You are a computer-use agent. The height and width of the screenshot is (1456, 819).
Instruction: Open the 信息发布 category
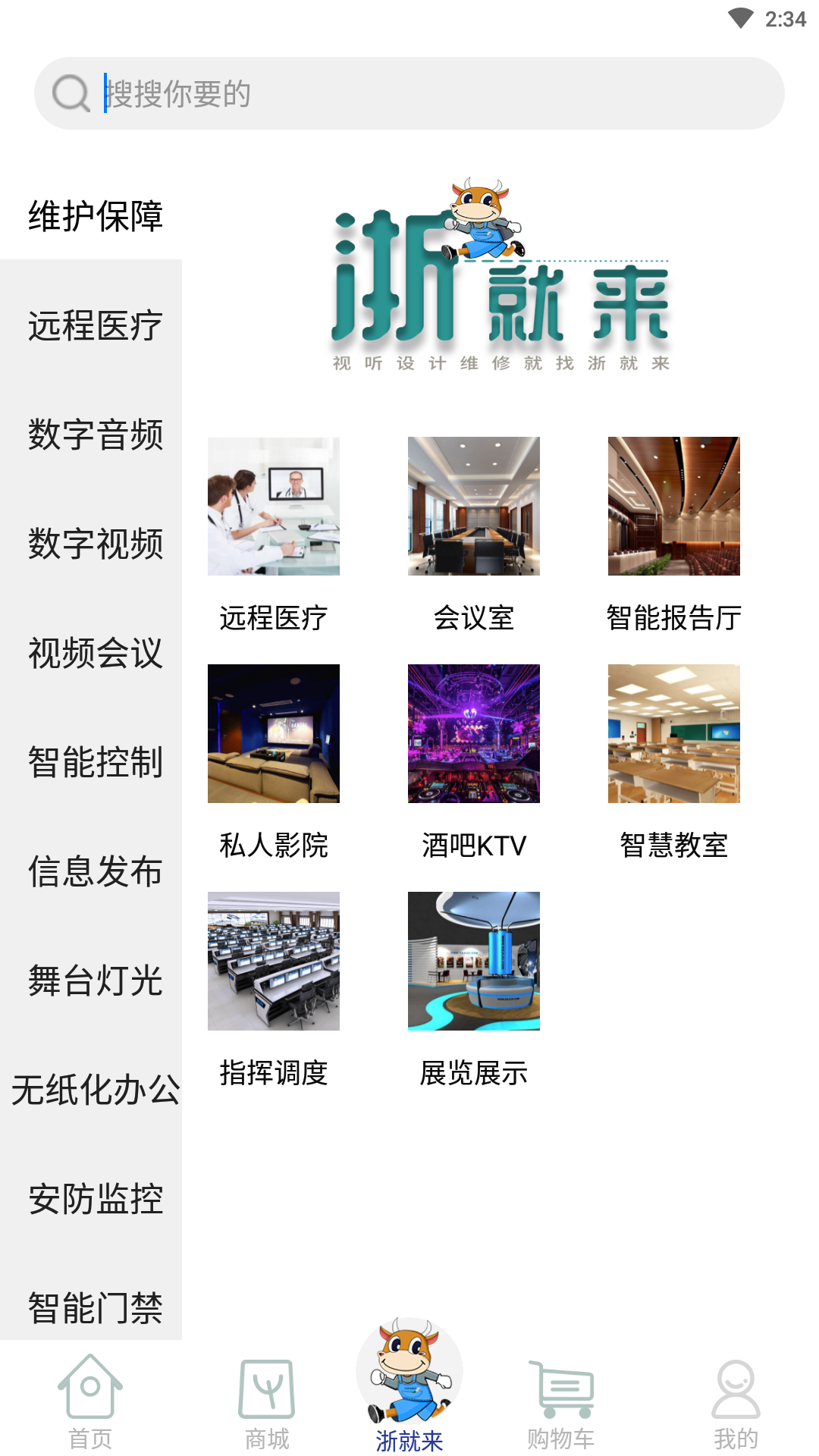[95, 872]
